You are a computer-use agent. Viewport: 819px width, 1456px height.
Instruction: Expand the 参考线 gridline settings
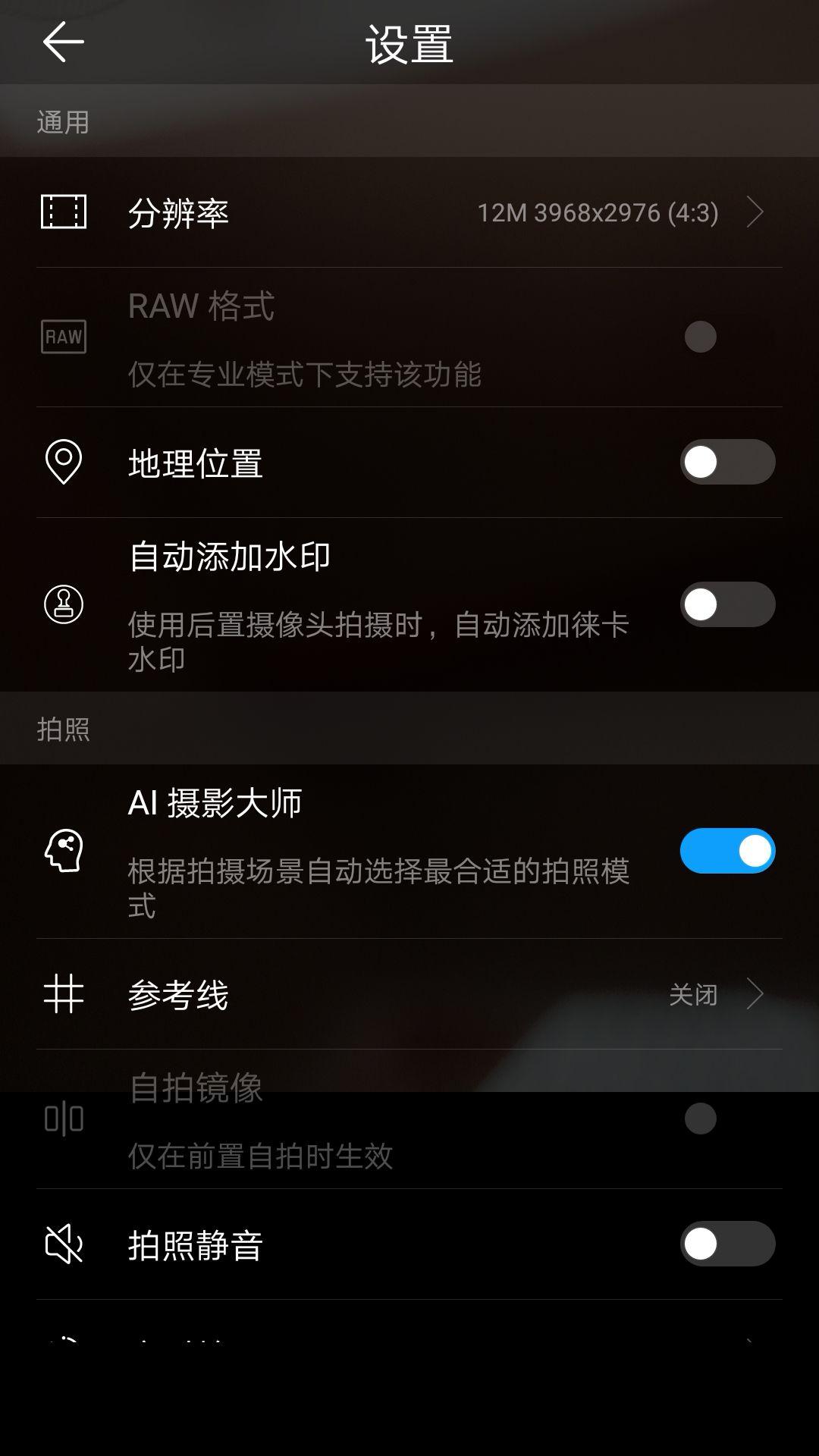[x=409, y=994]
